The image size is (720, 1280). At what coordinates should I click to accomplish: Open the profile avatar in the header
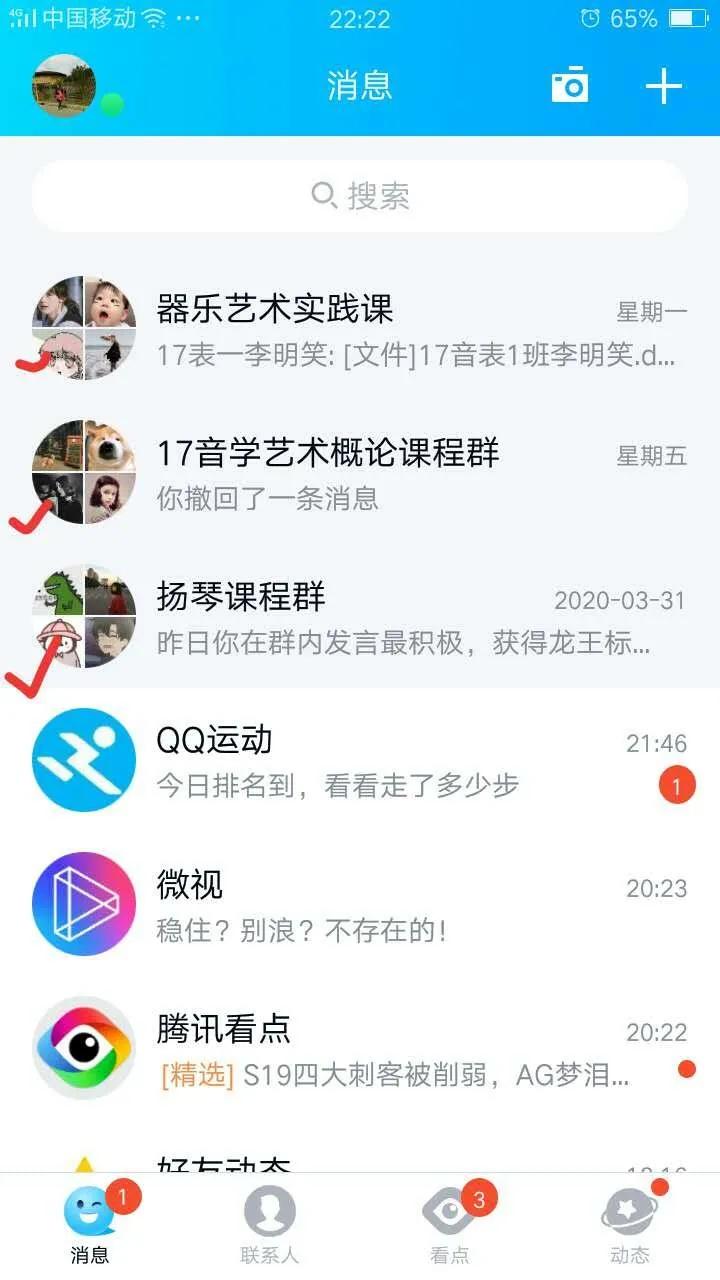pos(64,86)
